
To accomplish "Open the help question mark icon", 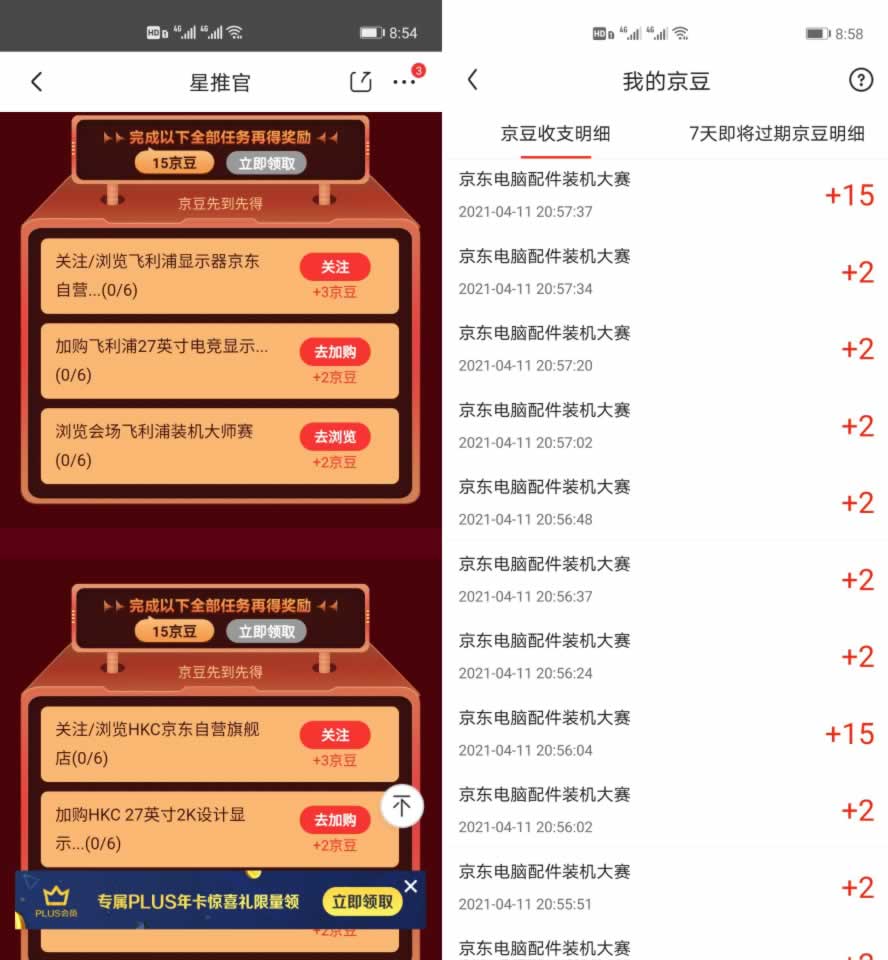I will [x=860, y=80].
